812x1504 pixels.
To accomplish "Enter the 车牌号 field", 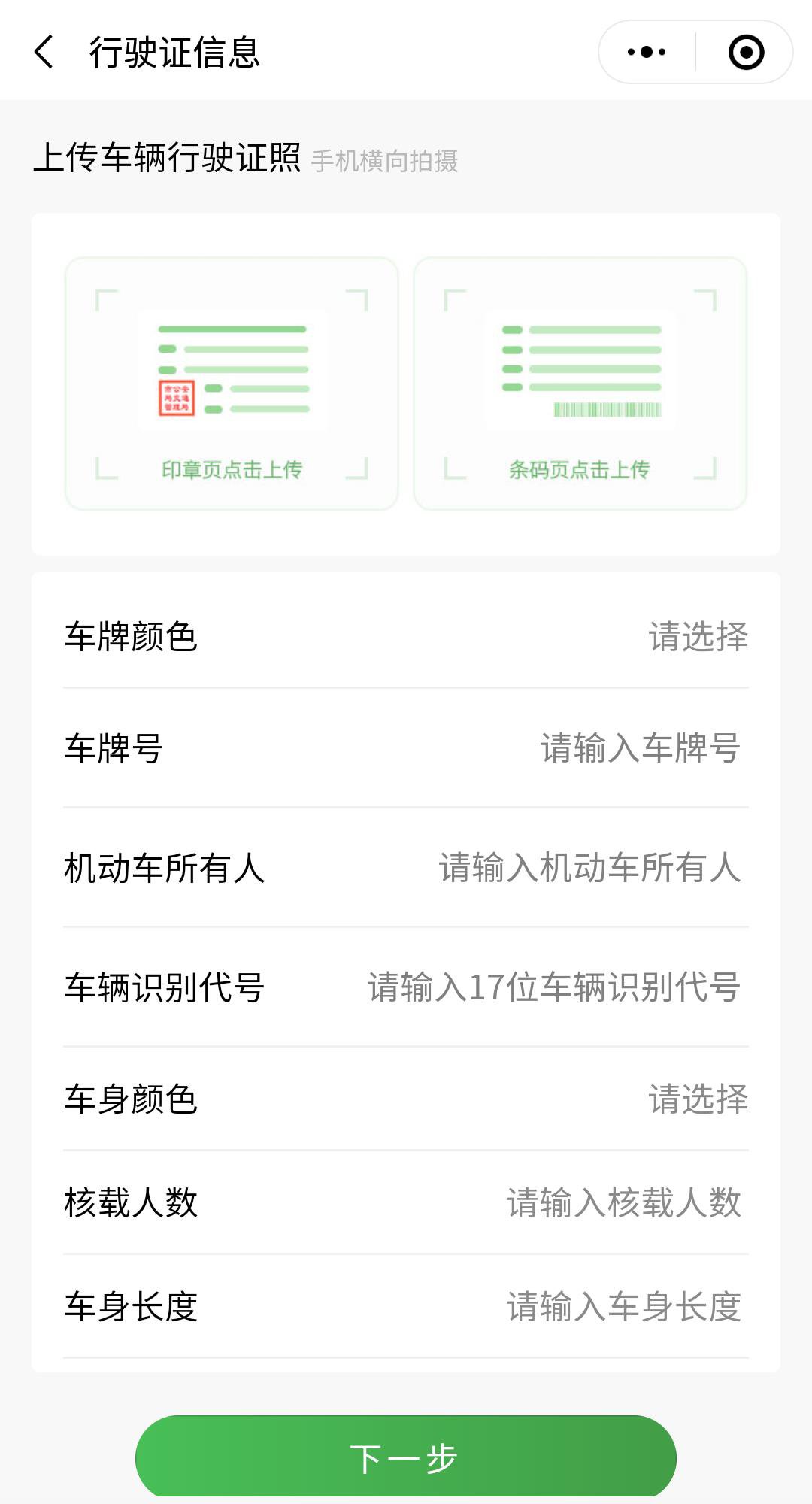I will pos(639,748).
